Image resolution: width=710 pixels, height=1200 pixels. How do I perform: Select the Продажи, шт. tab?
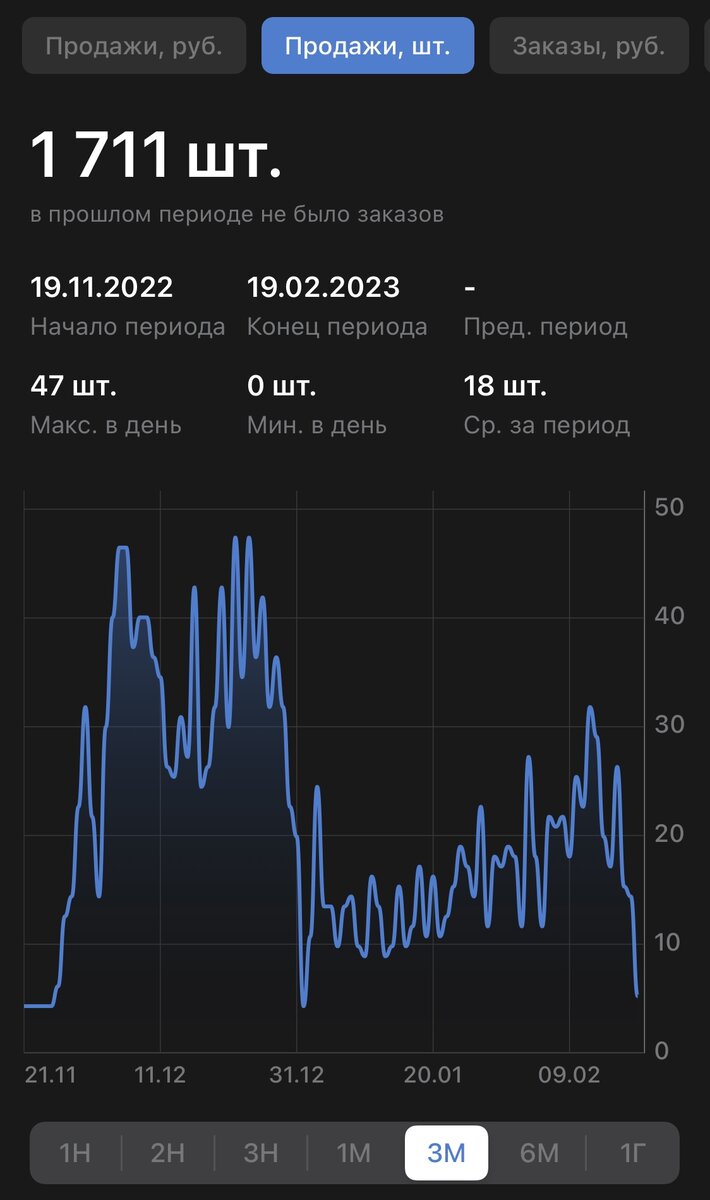pos(367,46)
